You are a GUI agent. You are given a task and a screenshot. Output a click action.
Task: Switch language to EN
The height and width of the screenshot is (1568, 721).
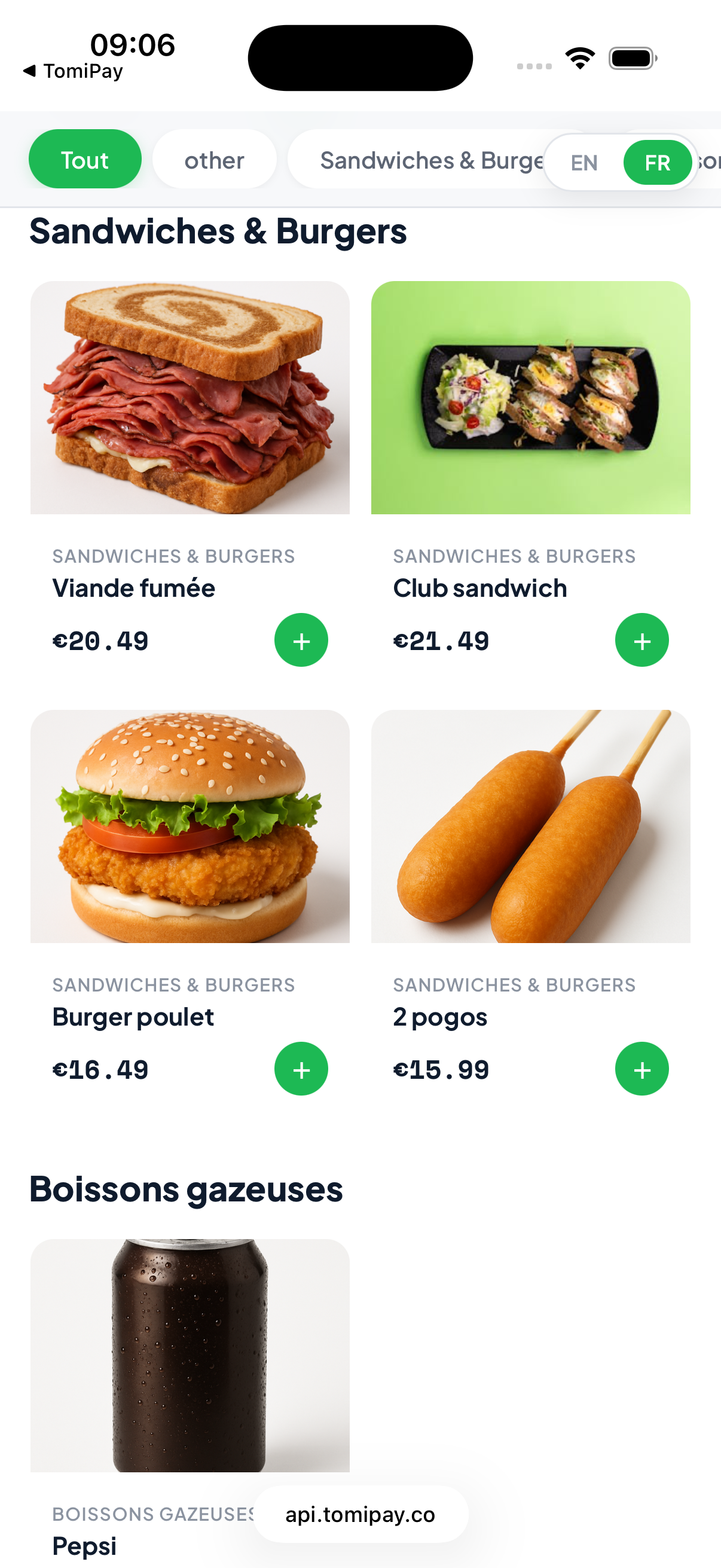(x=583, y=163)
